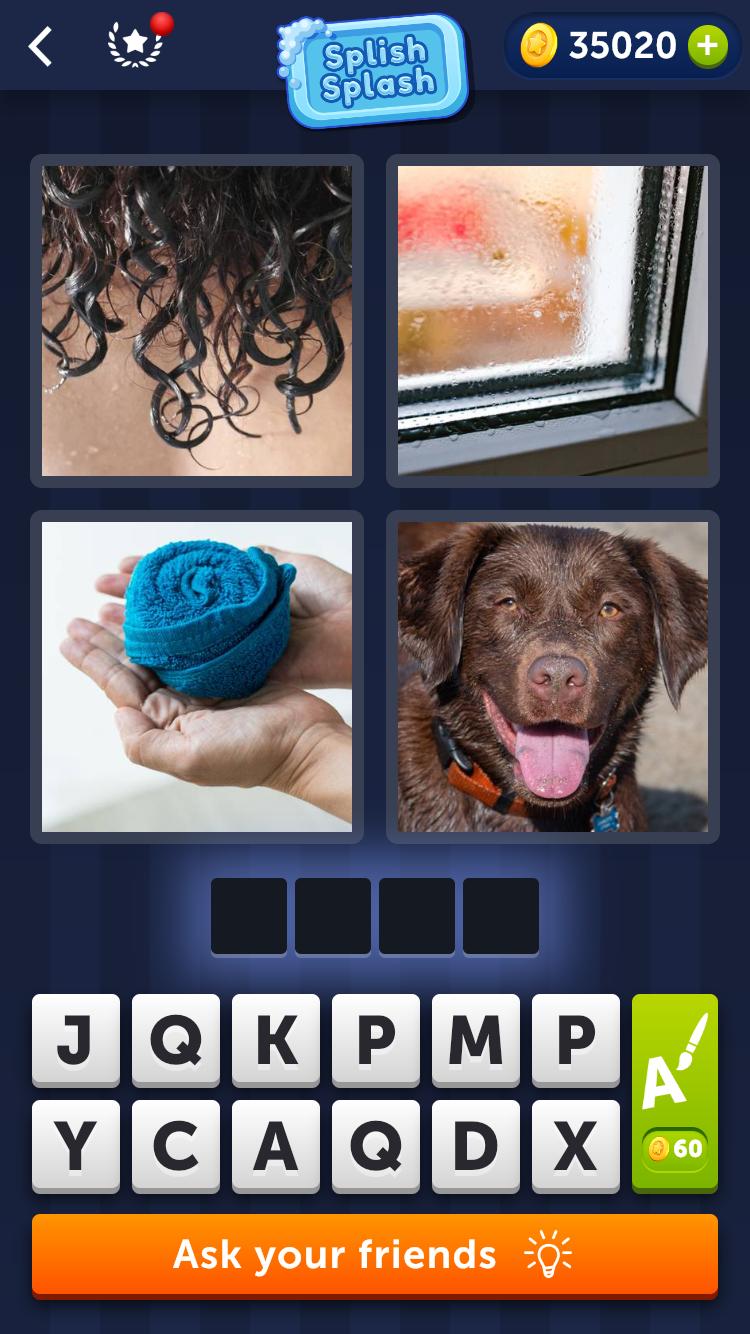Select the letter J tile
The width and height of the screenshot is (750, 1334).
point(76,1040)
